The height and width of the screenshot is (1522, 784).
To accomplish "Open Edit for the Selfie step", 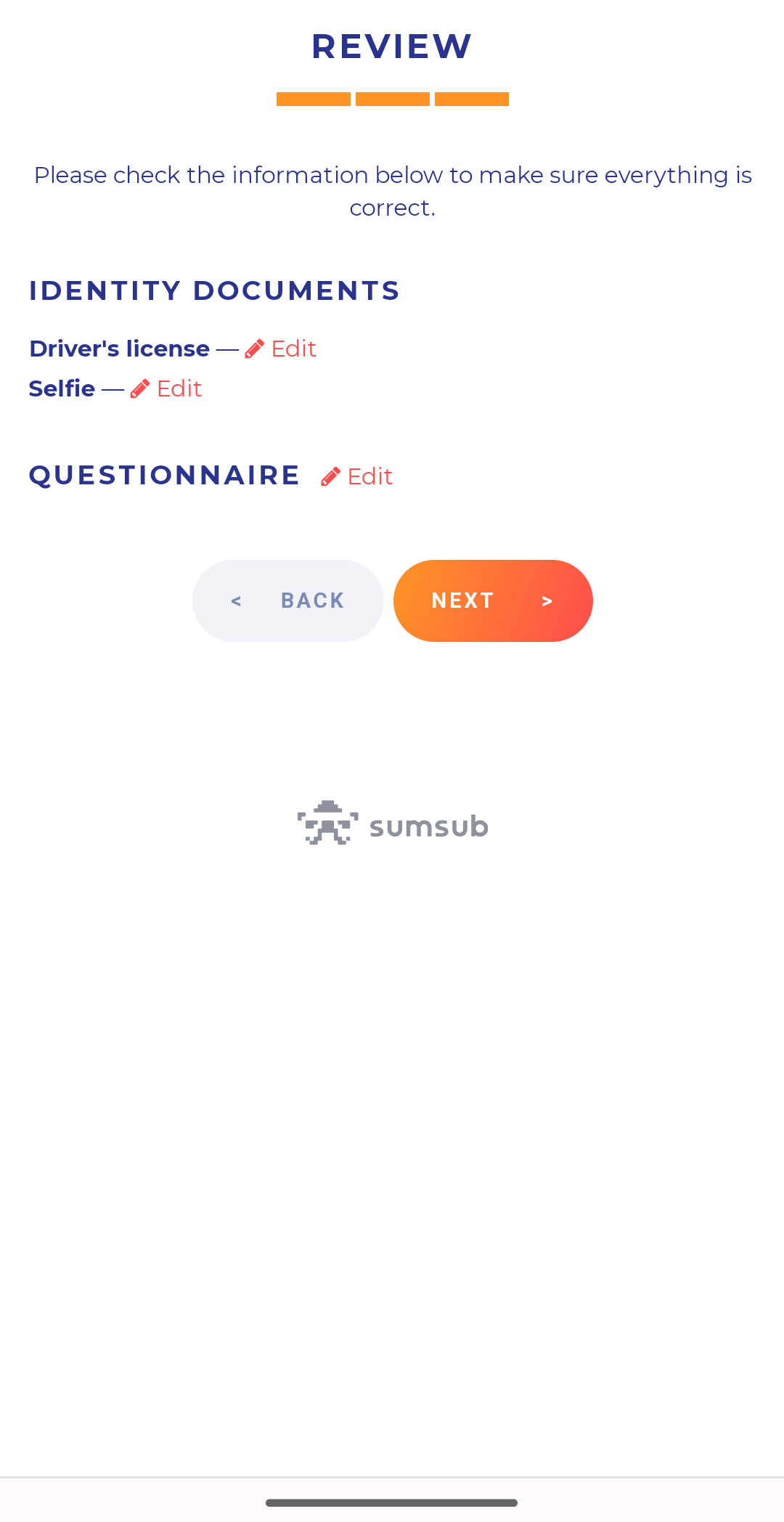I will click(x=179, y=388).
